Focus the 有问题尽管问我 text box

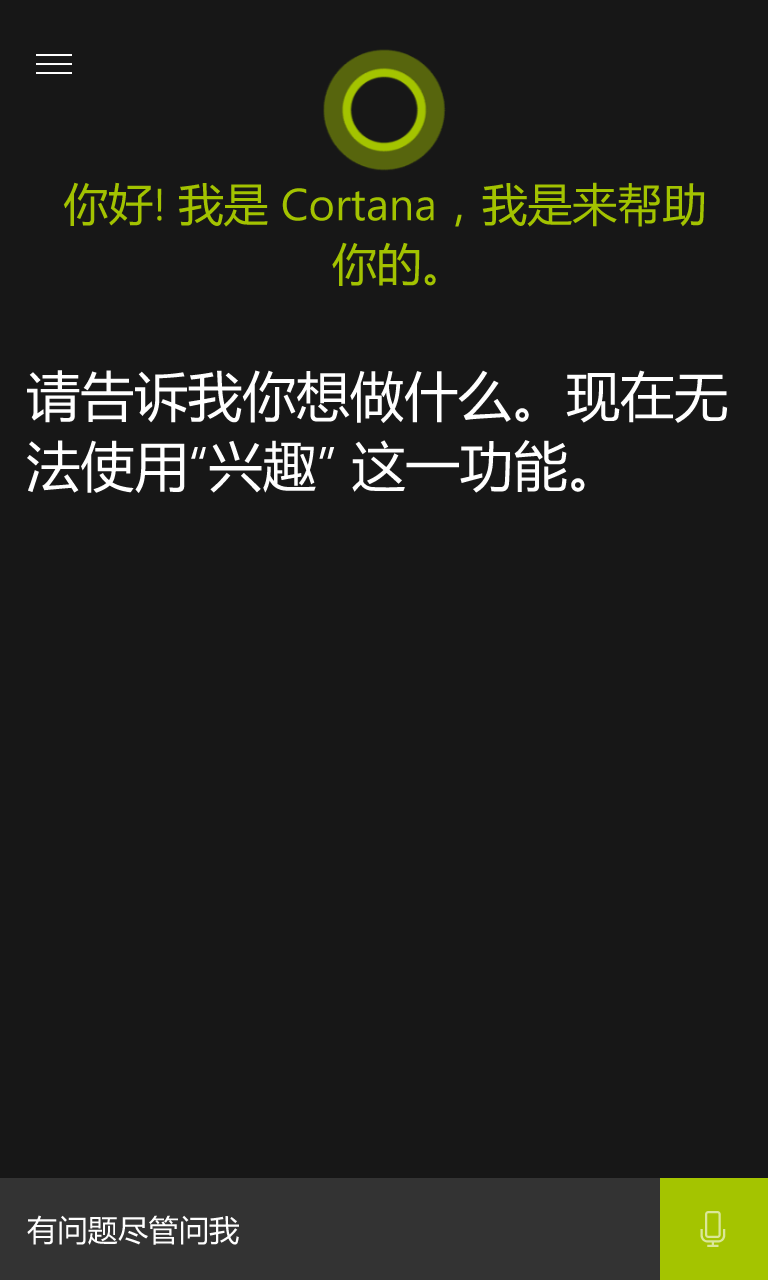330,1229
